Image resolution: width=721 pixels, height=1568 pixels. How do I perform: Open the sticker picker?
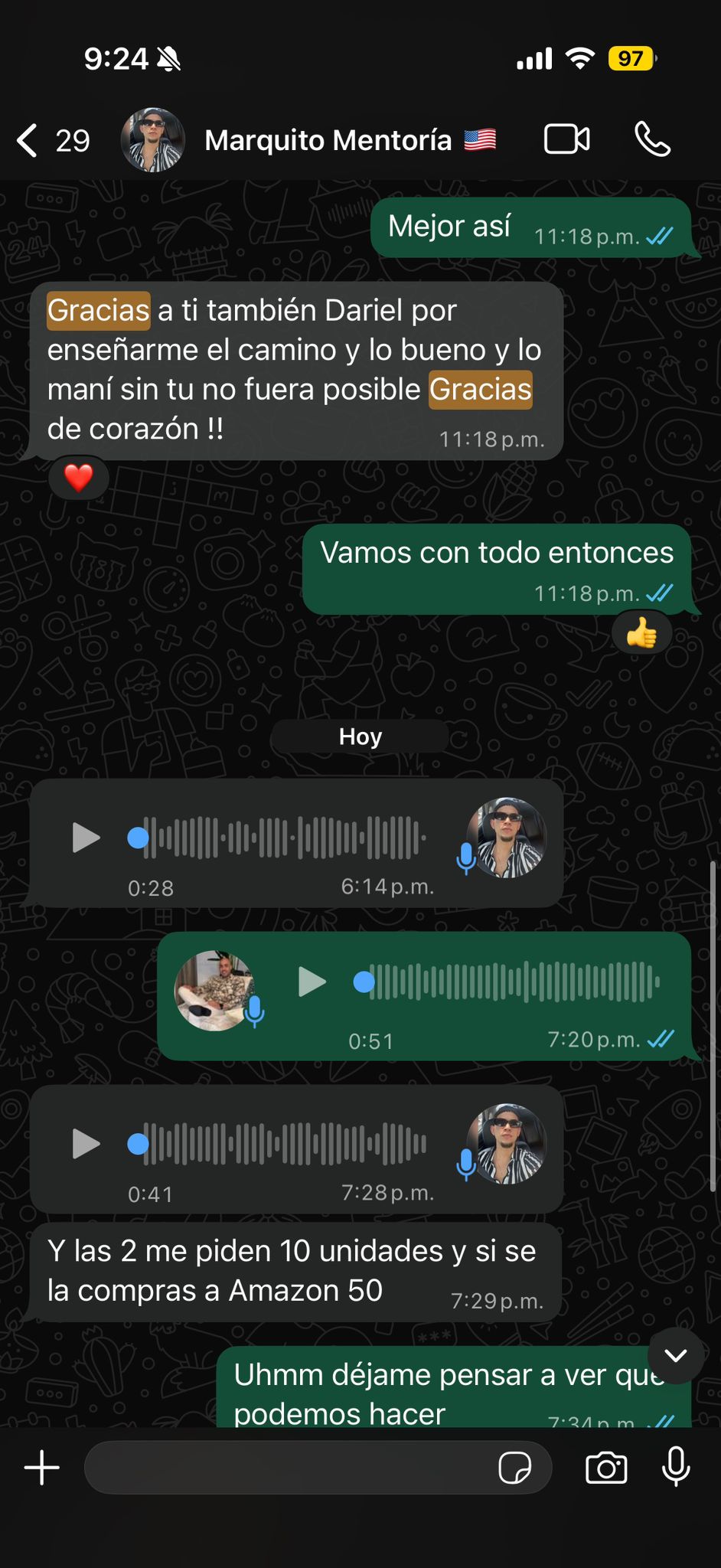(515, 1468)
